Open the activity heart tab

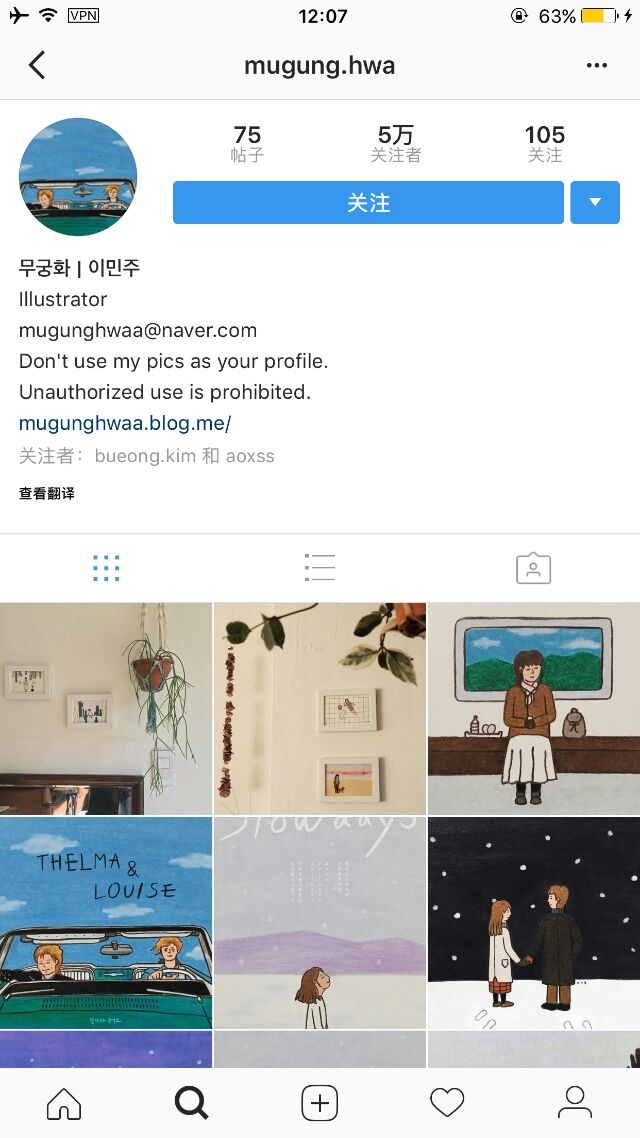447,1103
